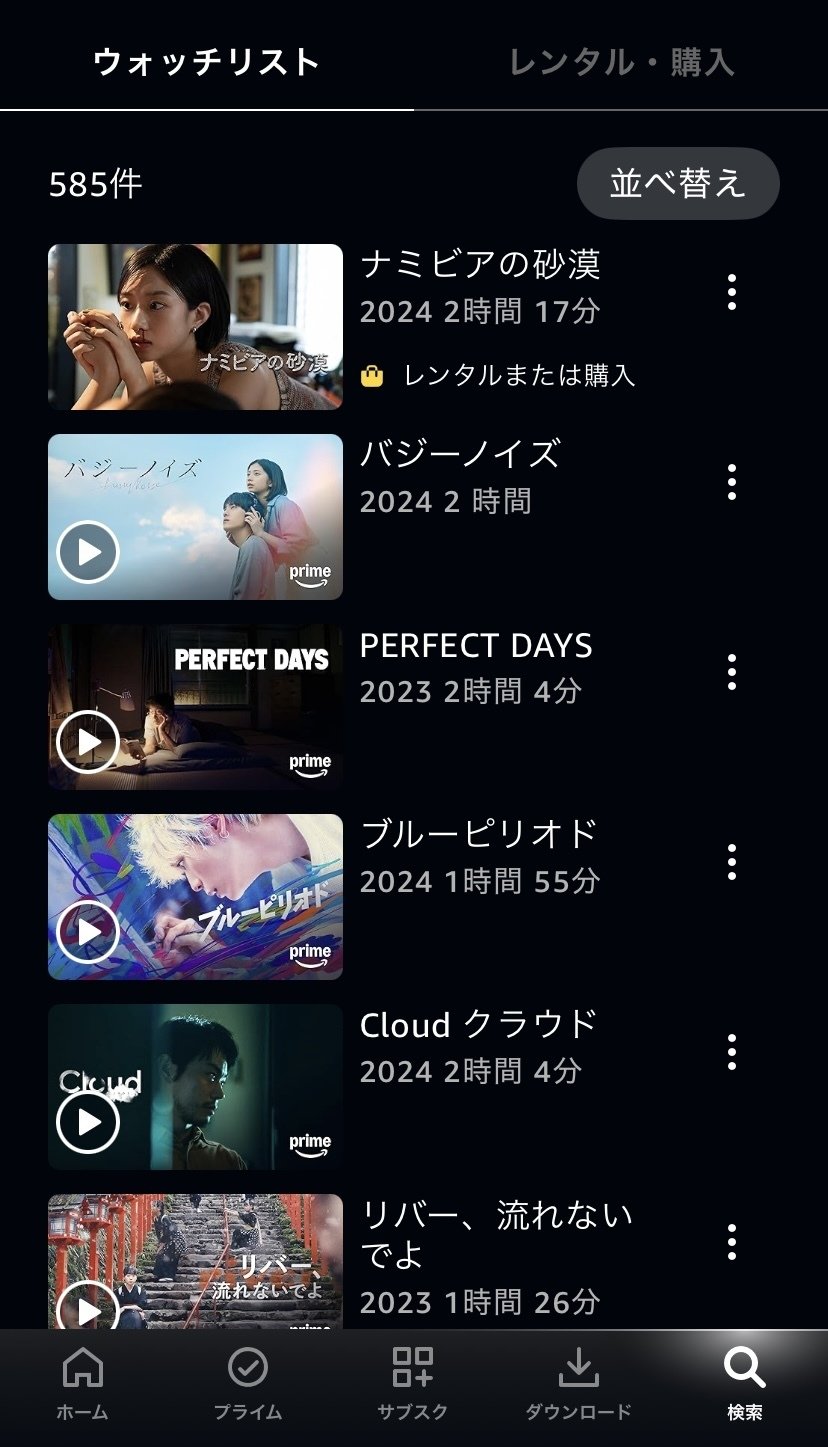
Task: Open more options for PERFECT DAYS
Action: coord(732,672)
